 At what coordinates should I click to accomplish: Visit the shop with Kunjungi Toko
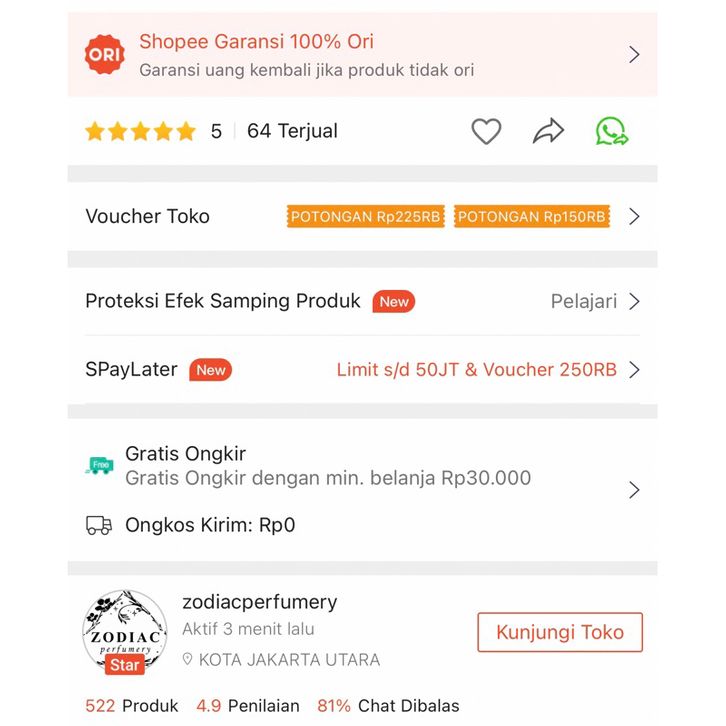click(x=560, y=632)
